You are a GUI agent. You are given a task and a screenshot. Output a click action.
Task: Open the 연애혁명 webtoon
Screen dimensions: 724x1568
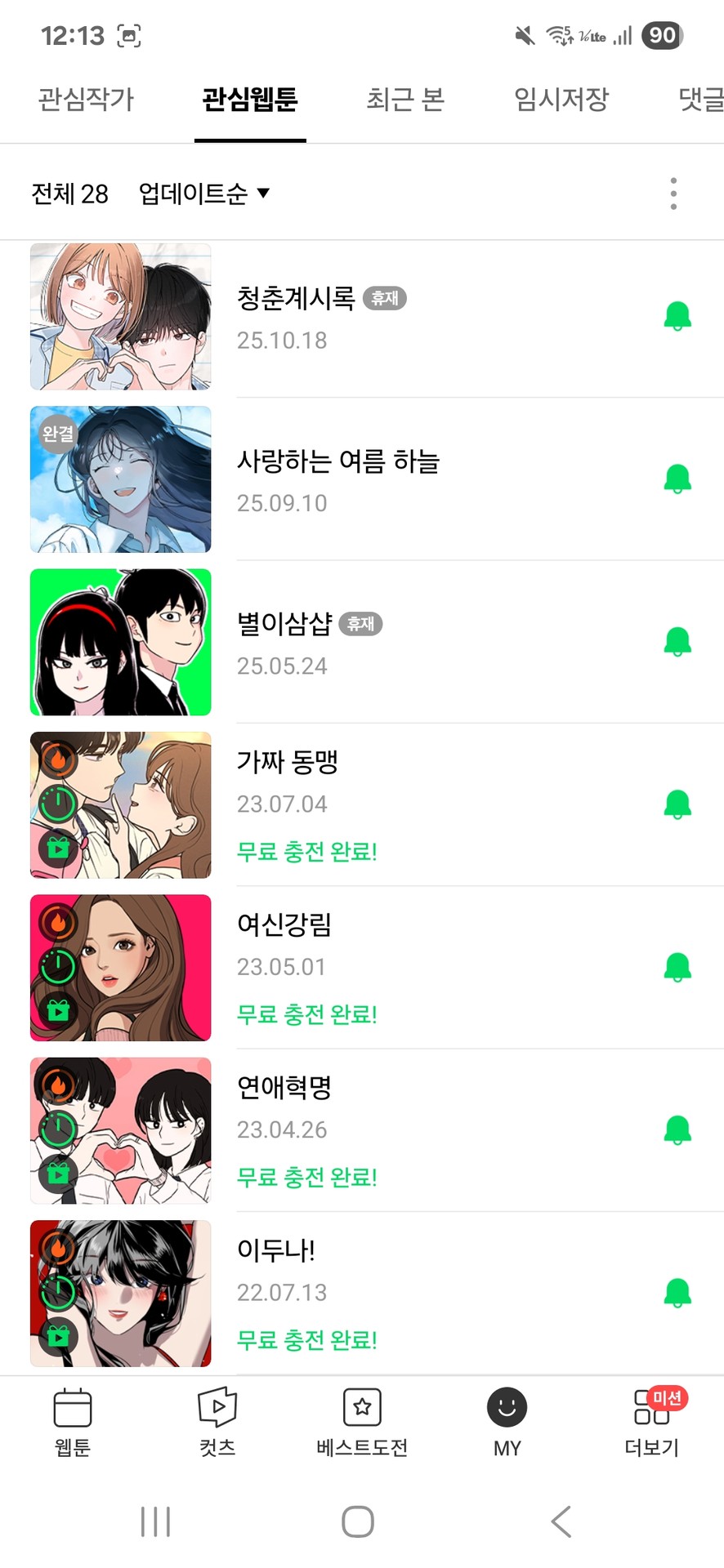[284, 1087]
